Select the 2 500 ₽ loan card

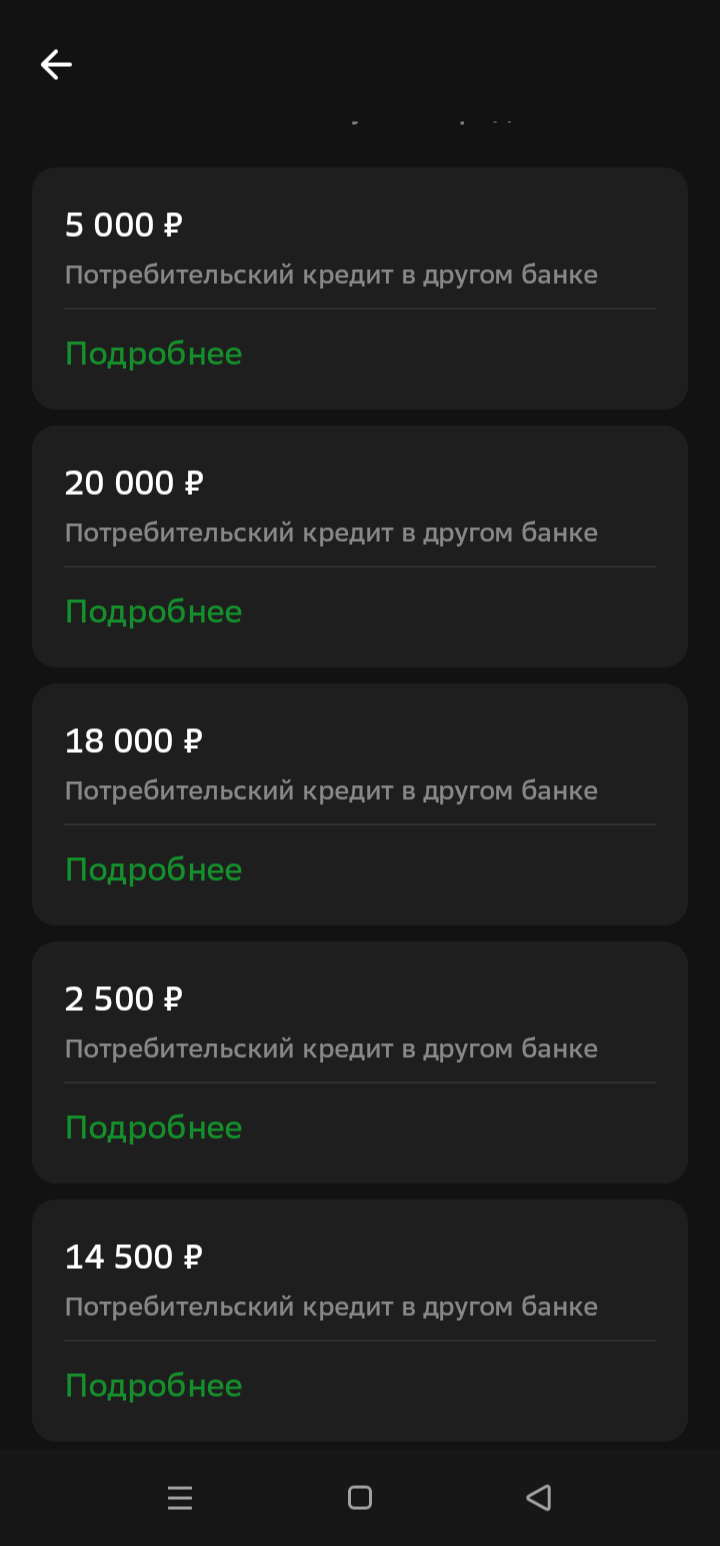pyautogui.click(x=360, y=1062)
